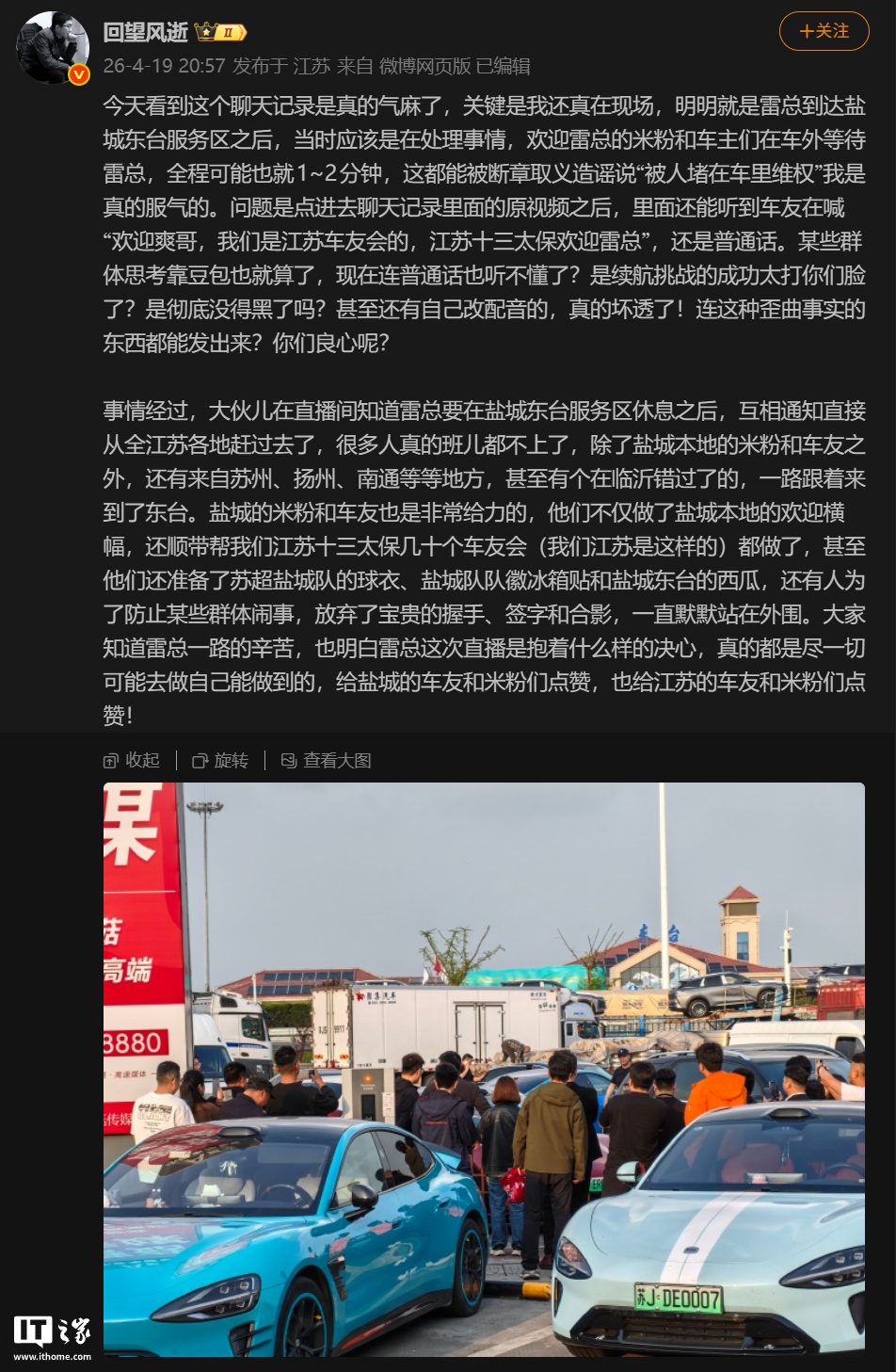
Task: Open the expanded photo of the cars
Action: tap(484, 1069)
